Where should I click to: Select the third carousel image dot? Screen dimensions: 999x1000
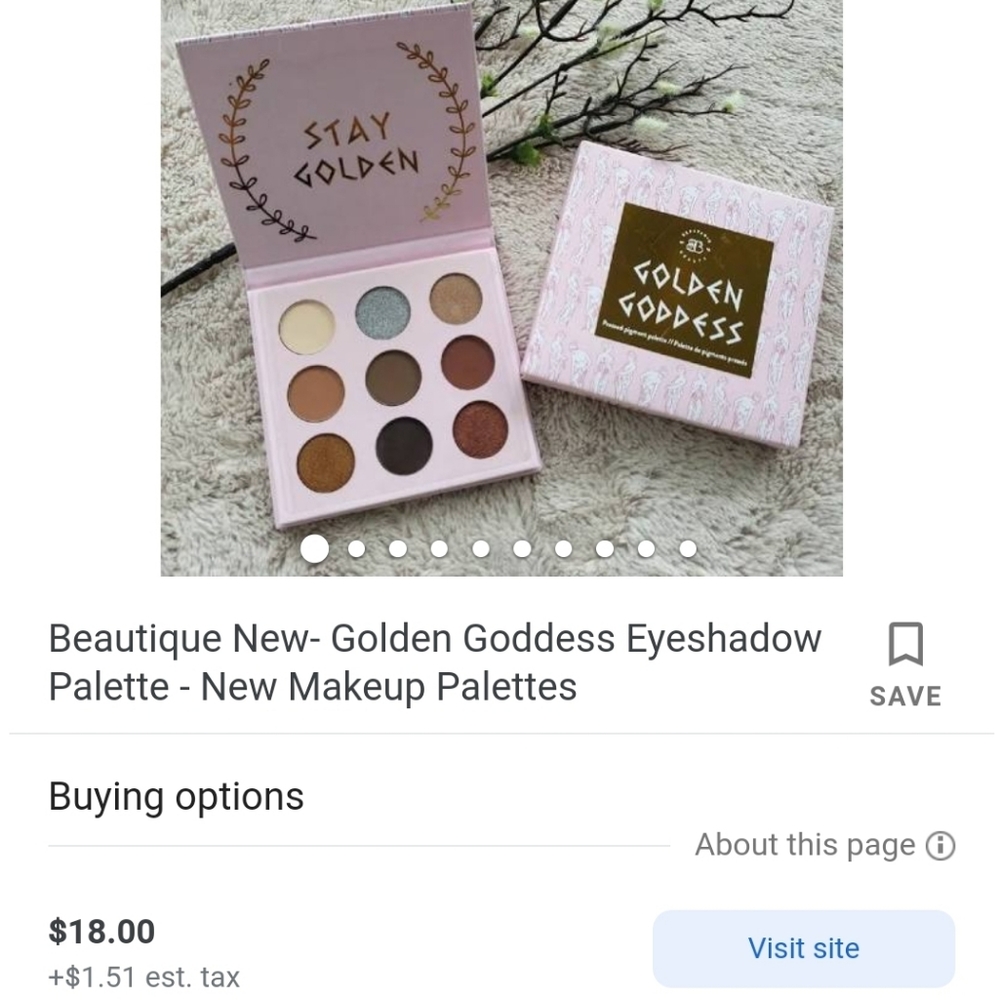(397, 548)
